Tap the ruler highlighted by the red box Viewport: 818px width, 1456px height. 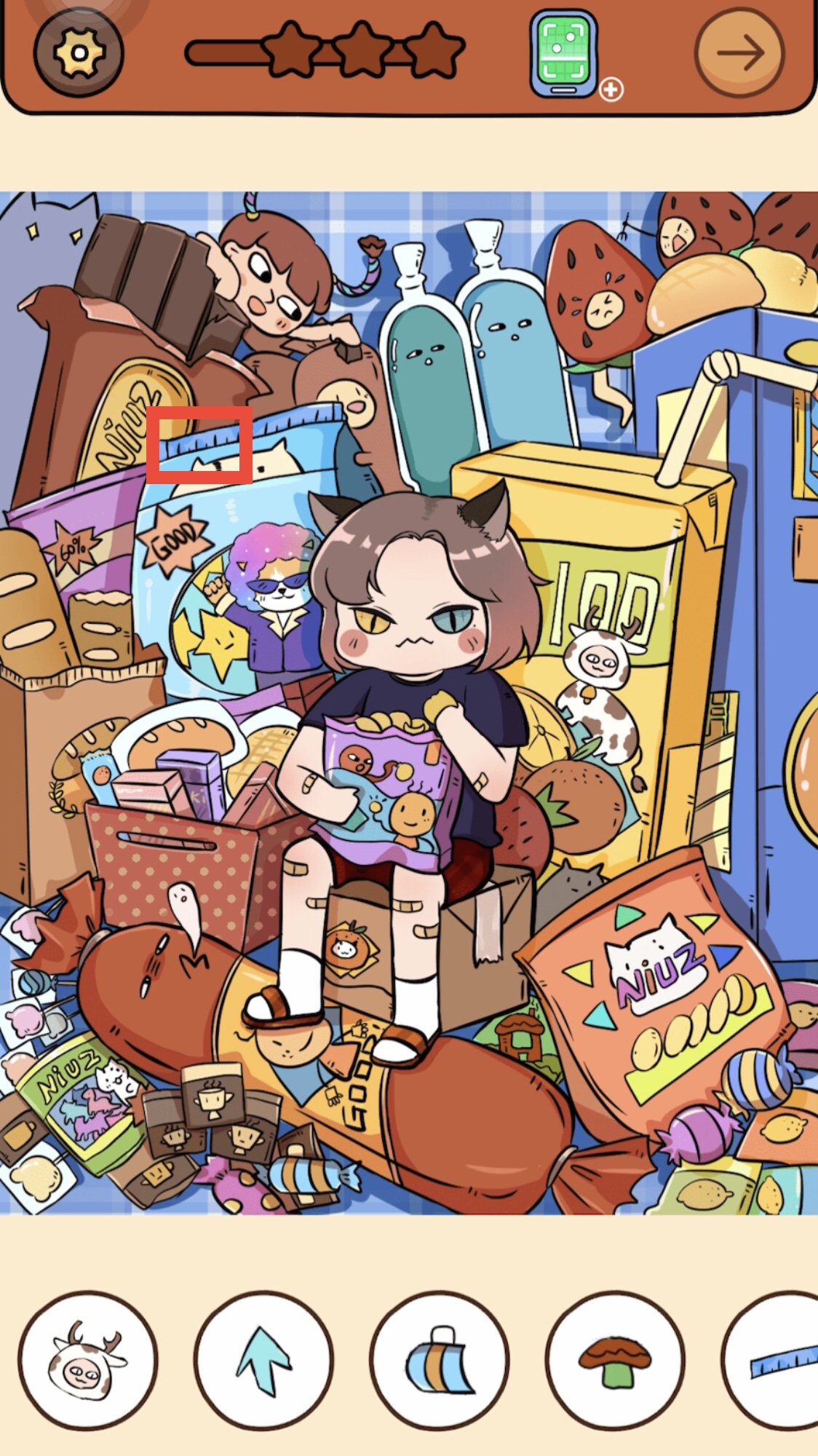[x=199, y=445]
